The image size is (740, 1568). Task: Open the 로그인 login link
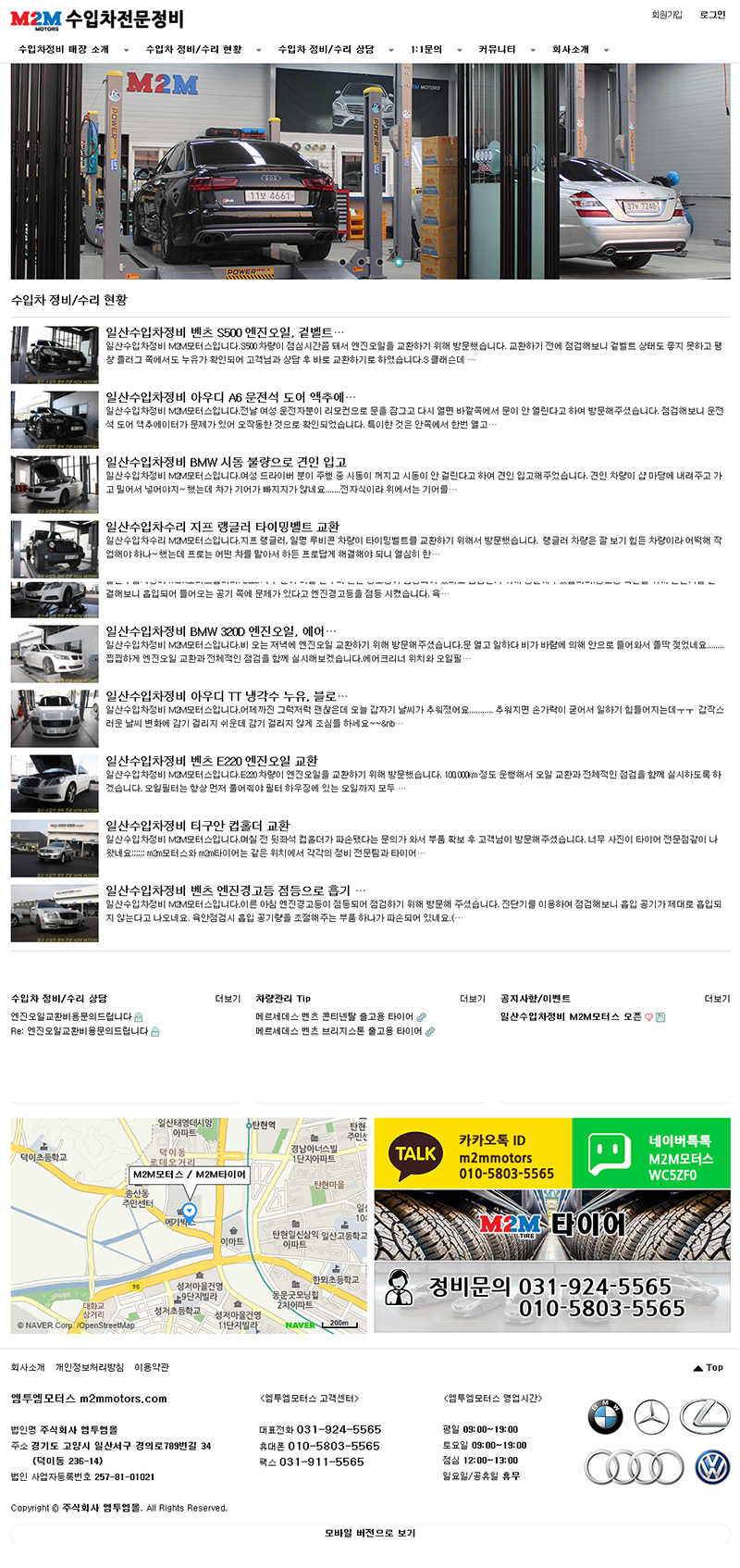[712, 15]
